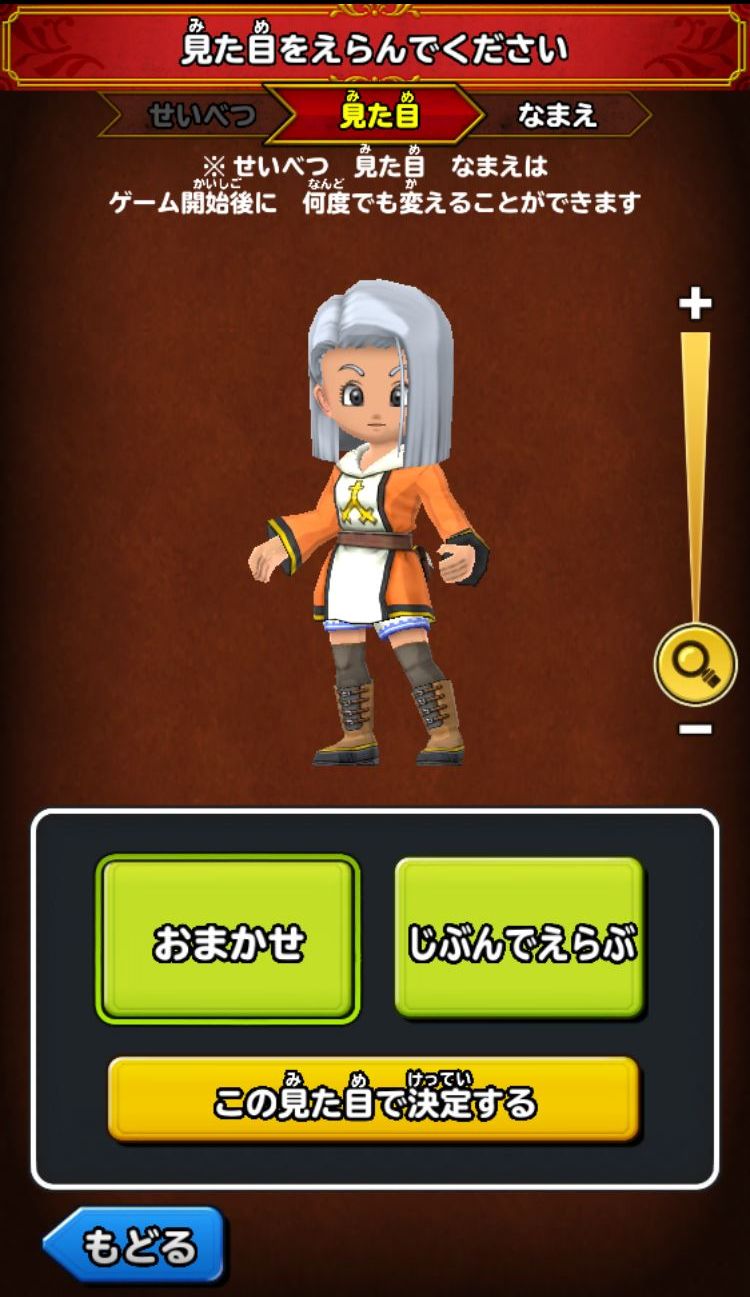
Task: Go back with the もどる button
Action: click(134, 1245)
